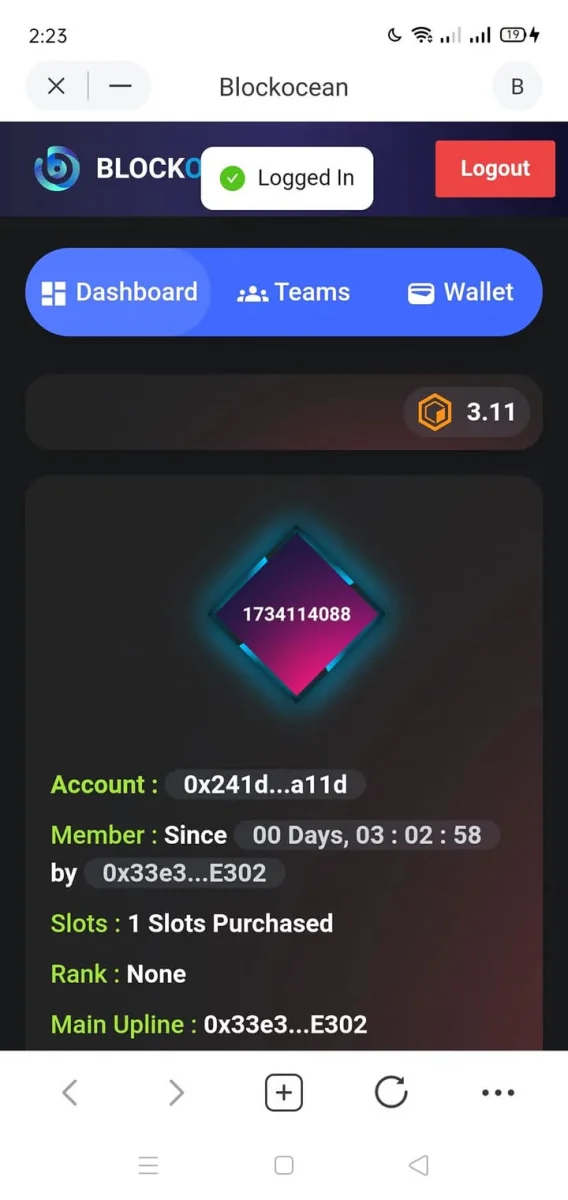Minimize the browser window
Image resolution: width=568 pixels, height=1200 pixels.
click(120, 86)
